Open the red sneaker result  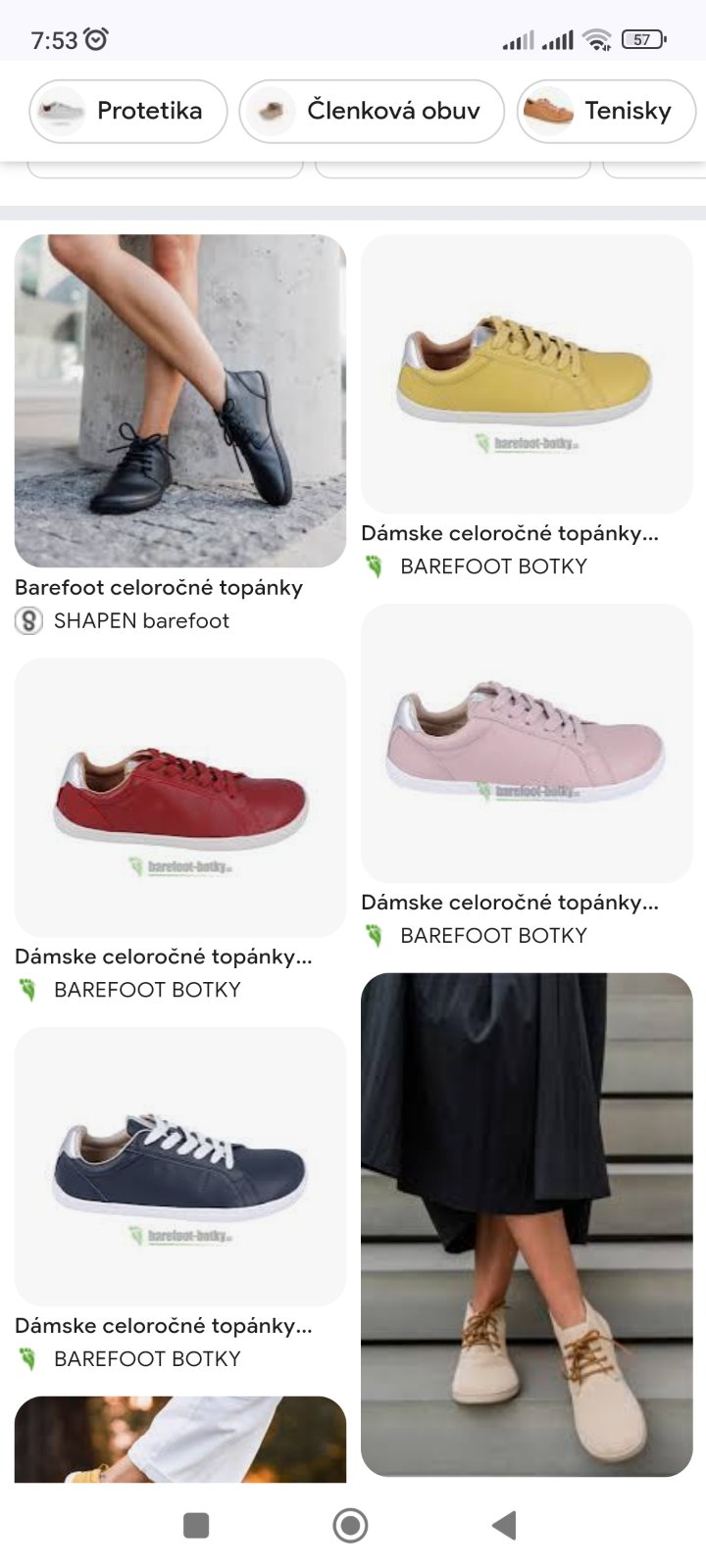(180, 797)
